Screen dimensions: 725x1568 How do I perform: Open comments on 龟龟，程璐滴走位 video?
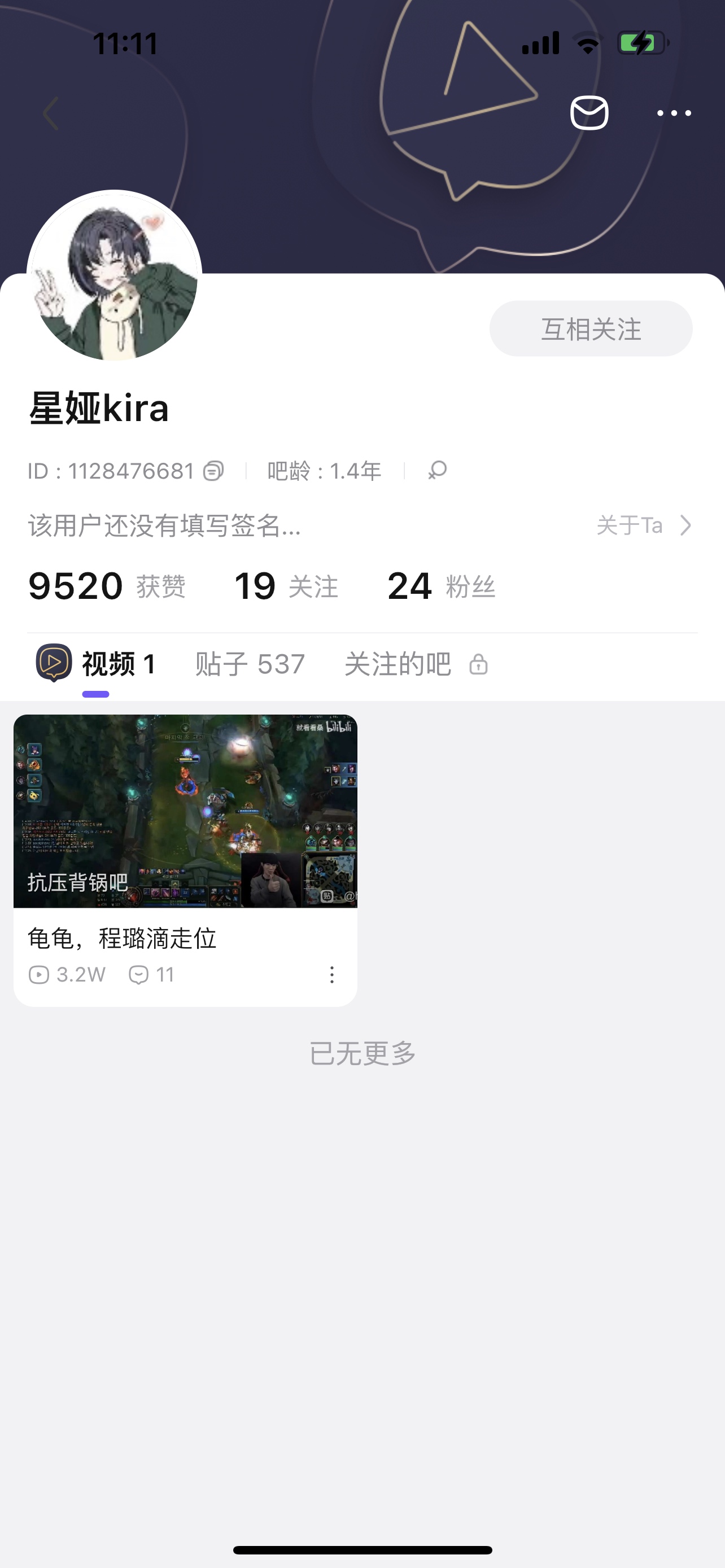pos(151,975)
